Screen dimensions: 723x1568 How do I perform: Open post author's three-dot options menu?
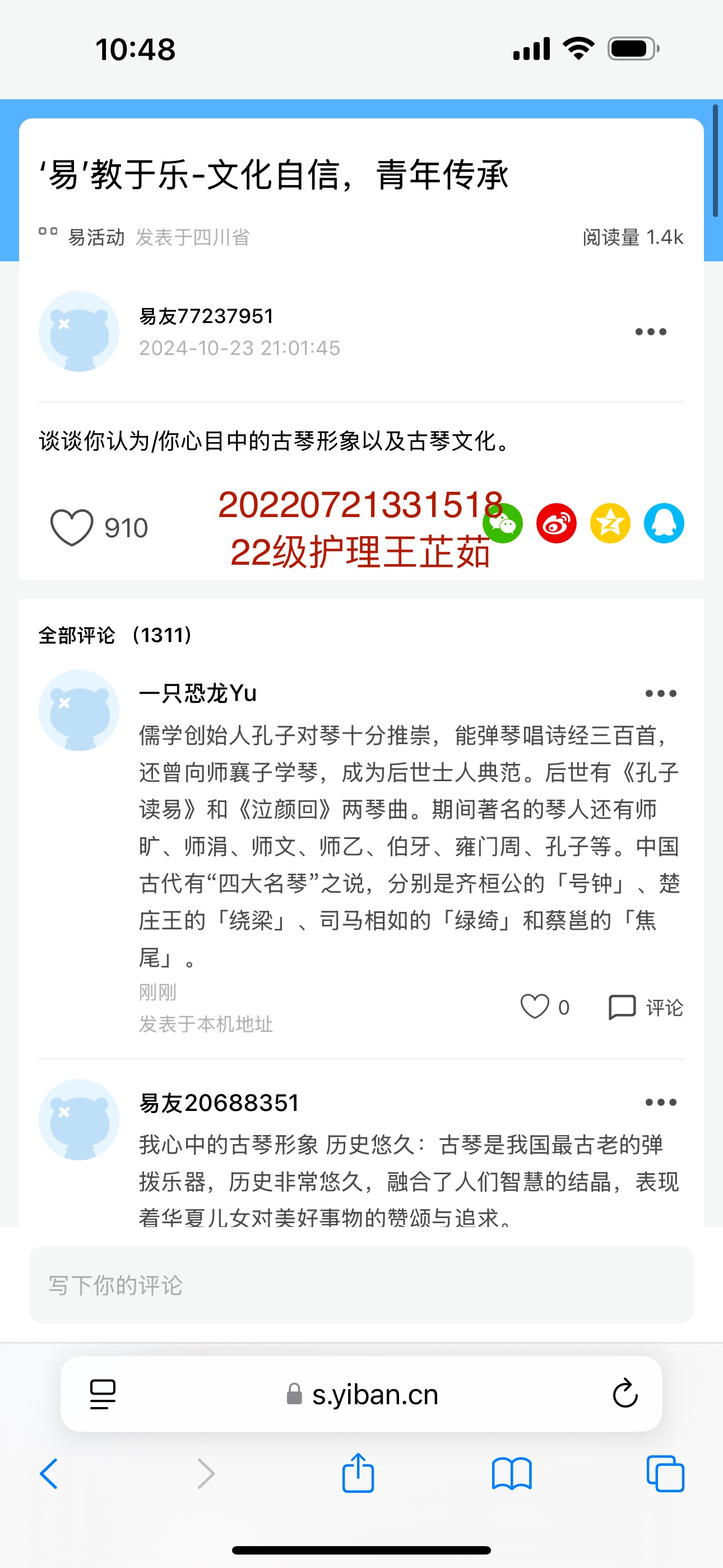[651, 332]
